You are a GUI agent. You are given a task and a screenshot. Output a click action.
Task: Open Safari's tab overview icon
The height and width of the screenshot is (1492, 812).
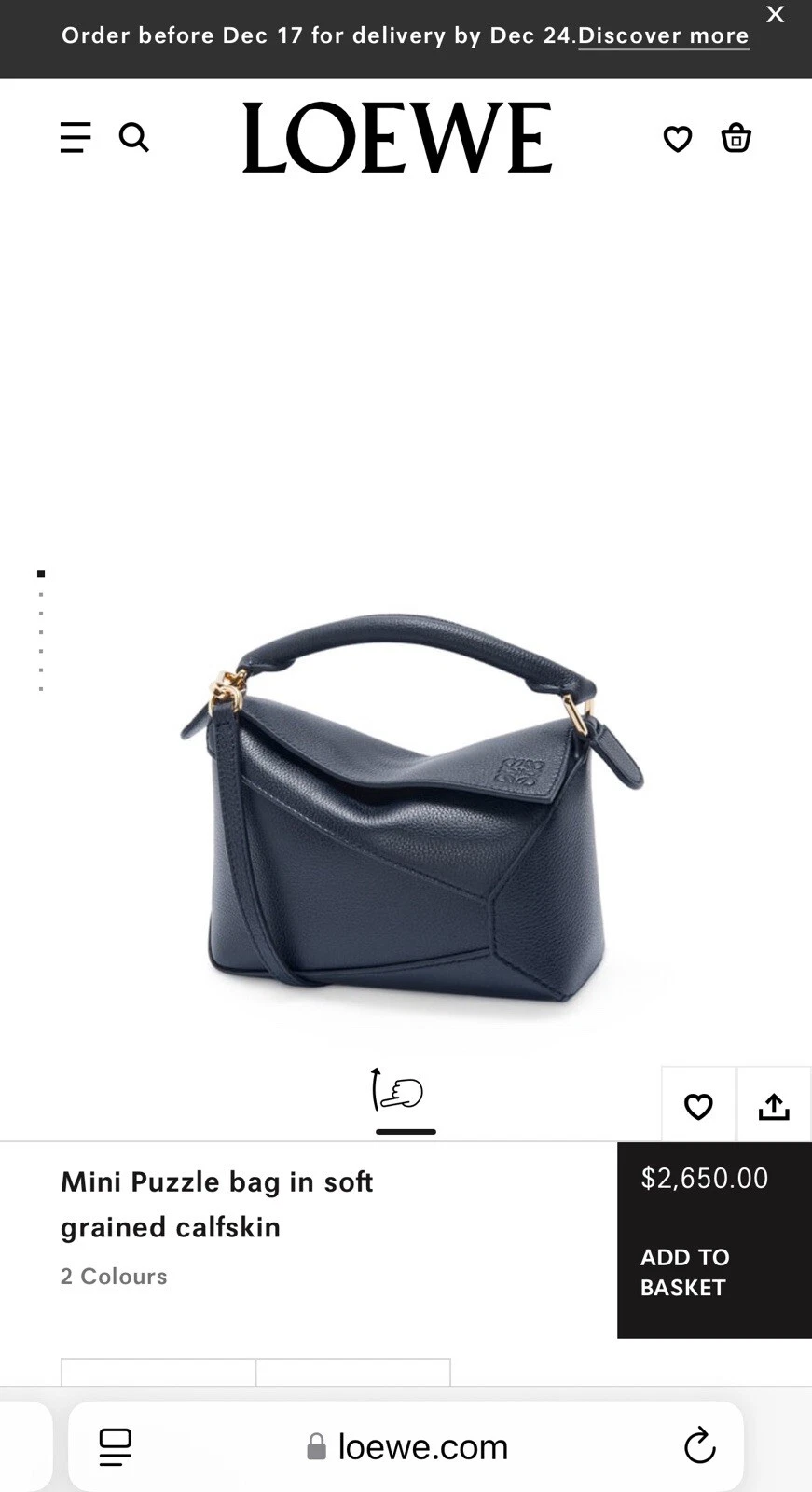(x=114, y=1446)
